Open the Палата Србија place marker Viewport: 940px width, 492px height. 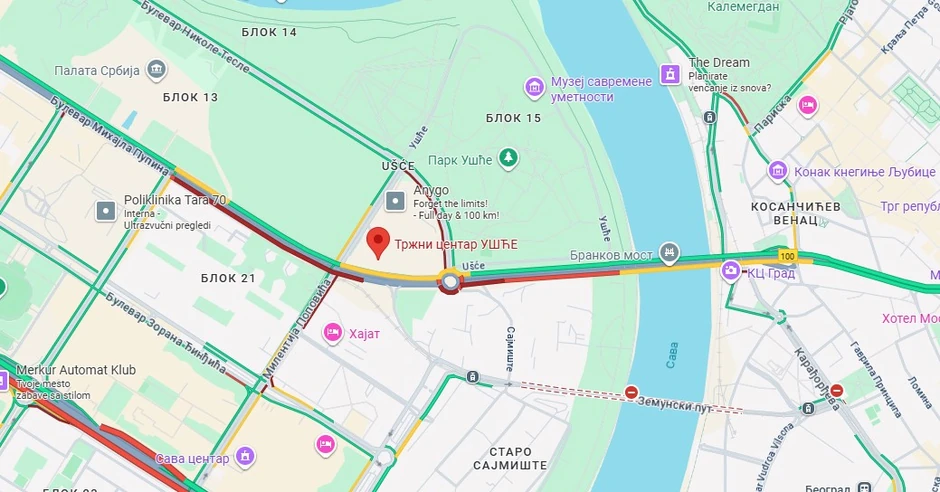[156, 69]
